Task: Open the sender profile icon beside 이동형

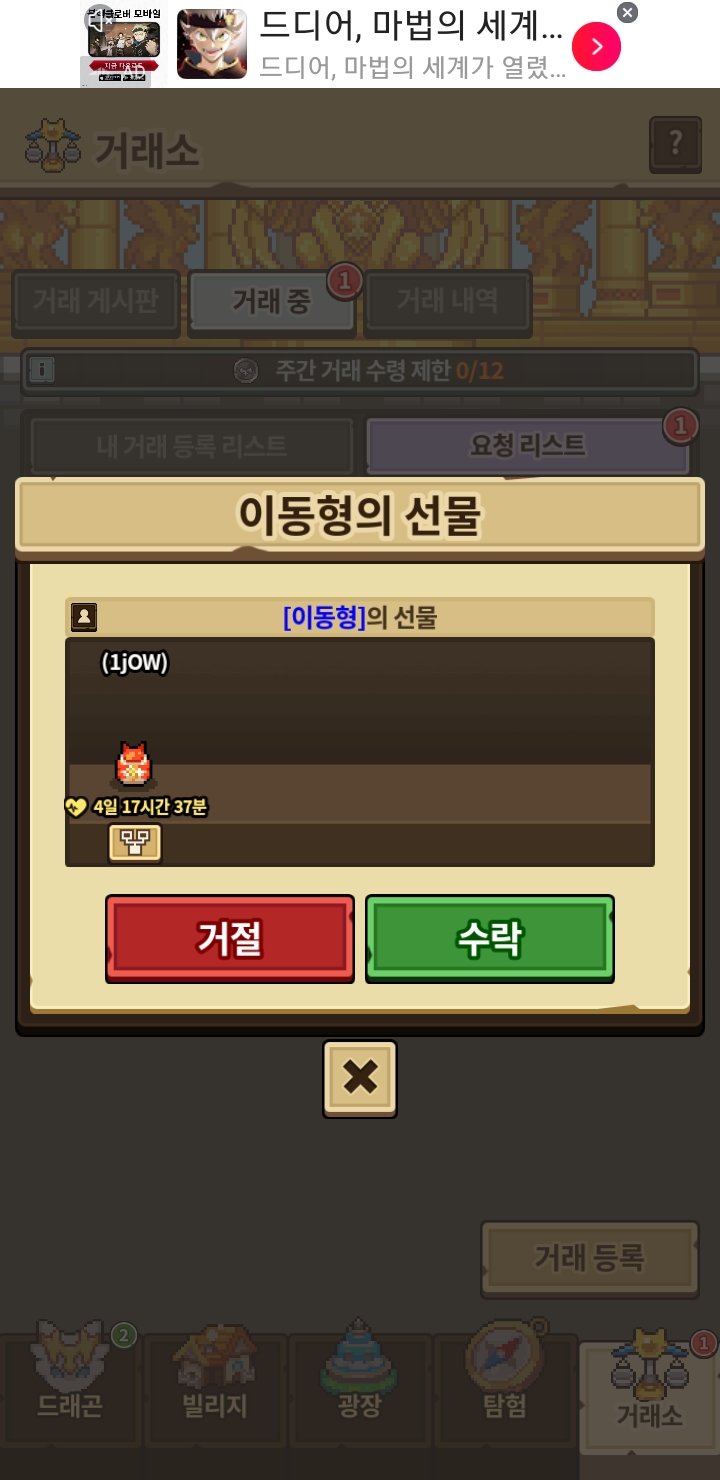Action: 84,617
